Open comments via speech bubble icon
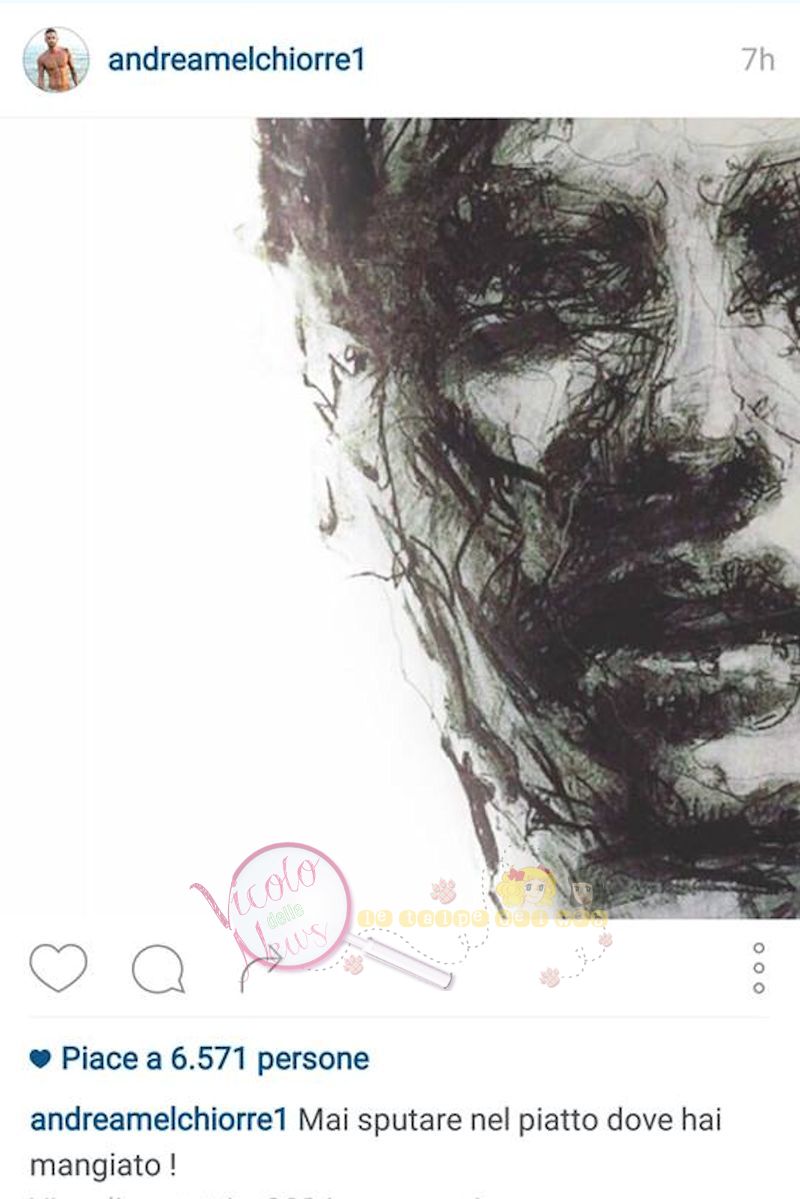800x1199 pixels. pyautogui.click(x=158, y=969)
